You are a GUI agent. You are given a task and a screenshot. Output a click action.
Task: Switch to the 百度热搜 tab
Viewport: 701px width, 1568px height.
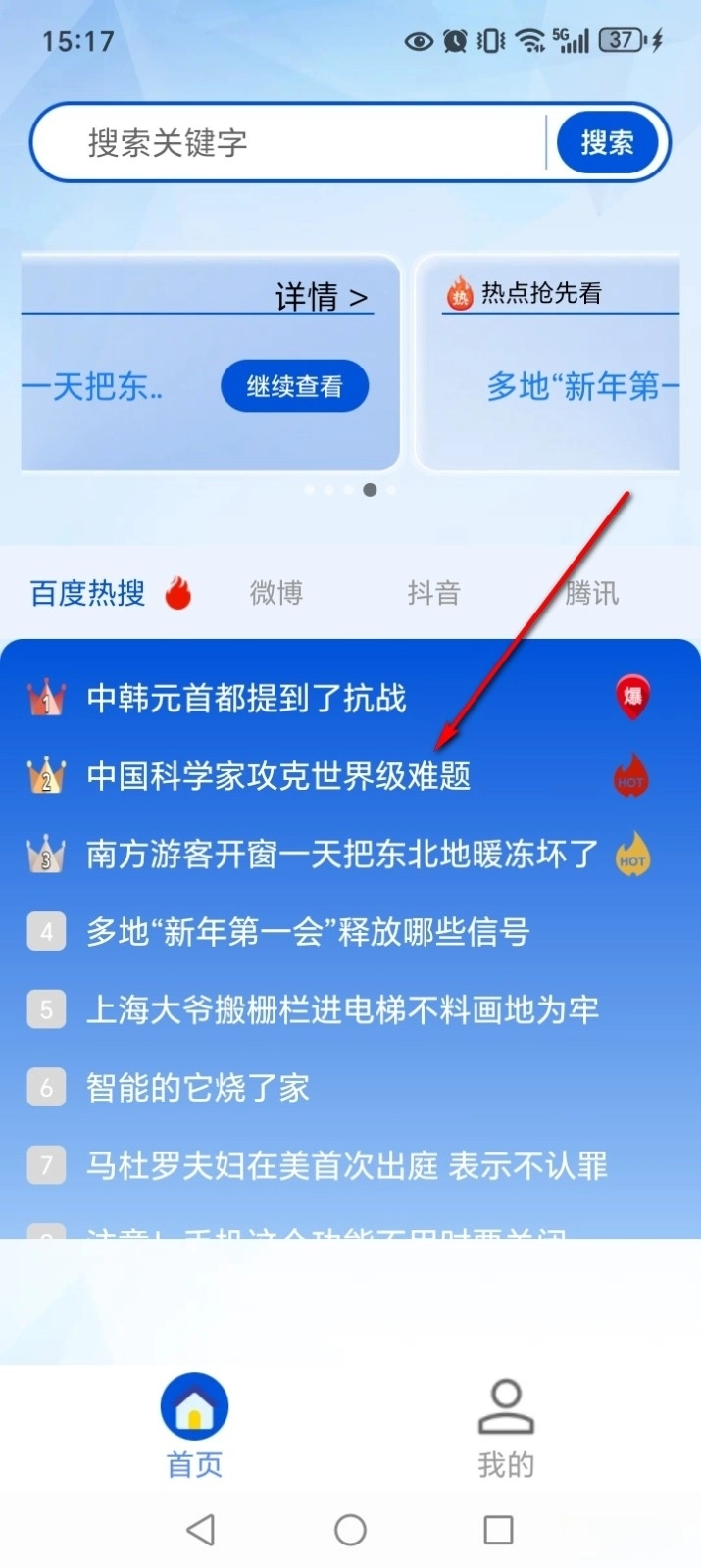pos(88,593)
